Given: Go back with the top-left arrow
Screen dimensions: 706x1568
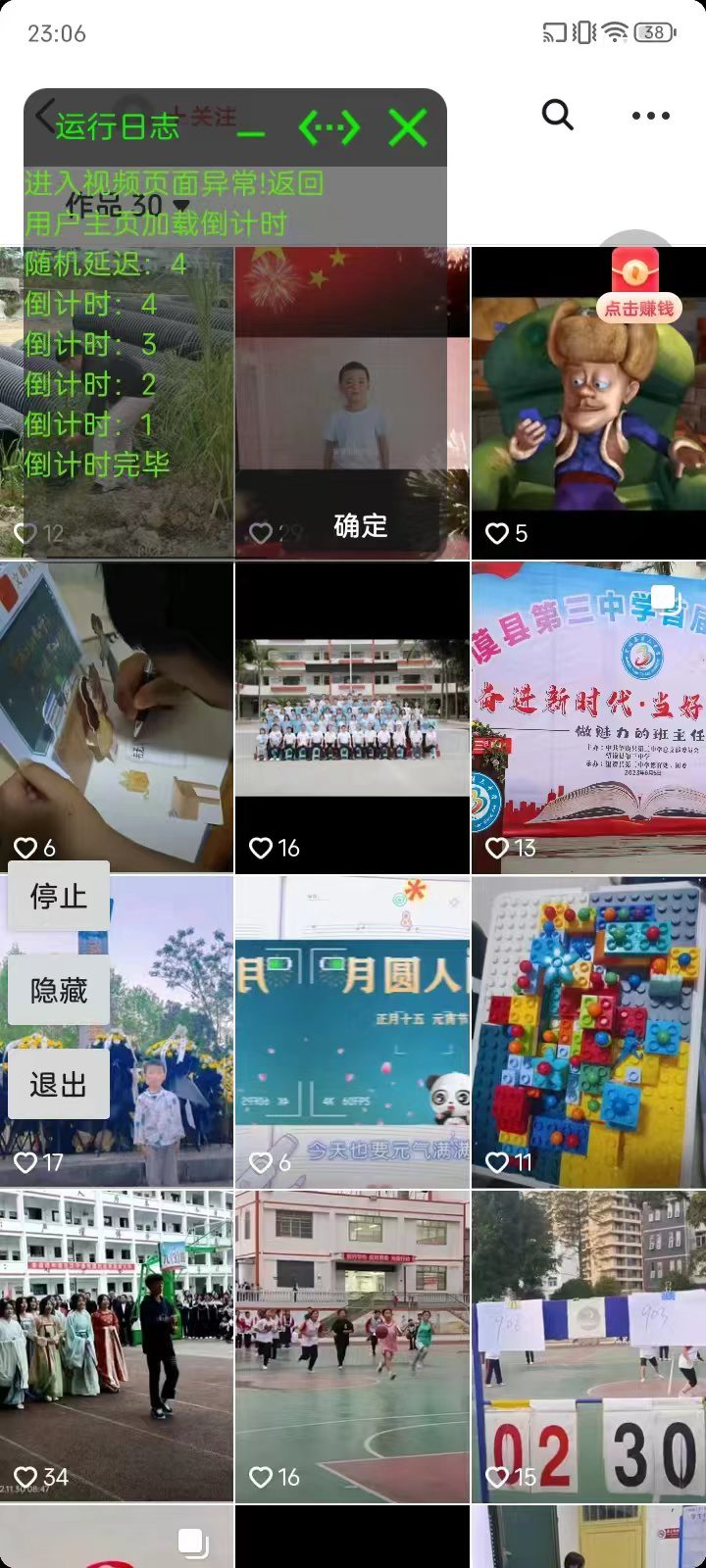Looking at the screenshot, I should 43,116.
